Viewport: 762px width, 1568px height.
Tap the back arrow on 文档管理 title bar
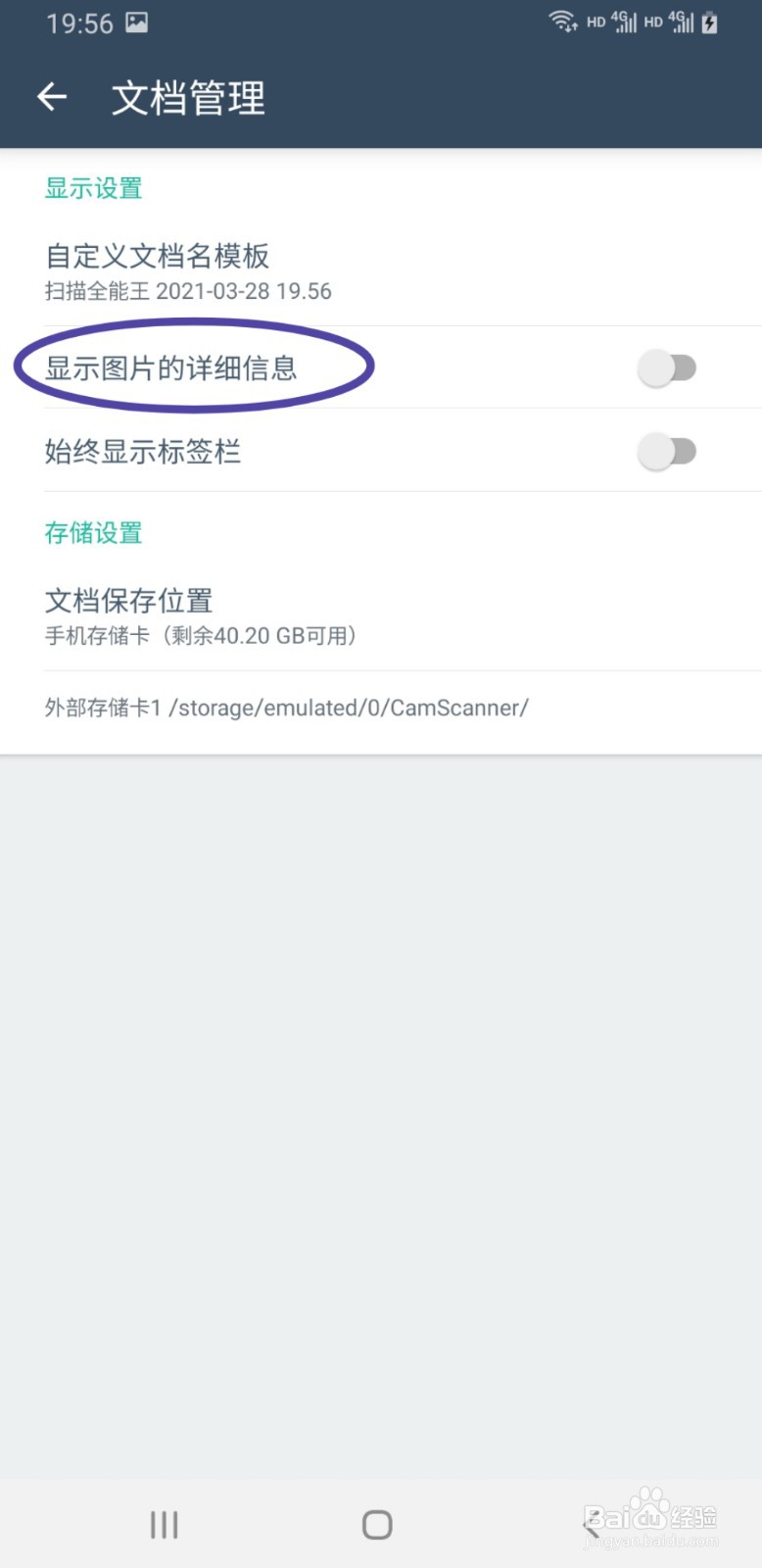point(51,97)
